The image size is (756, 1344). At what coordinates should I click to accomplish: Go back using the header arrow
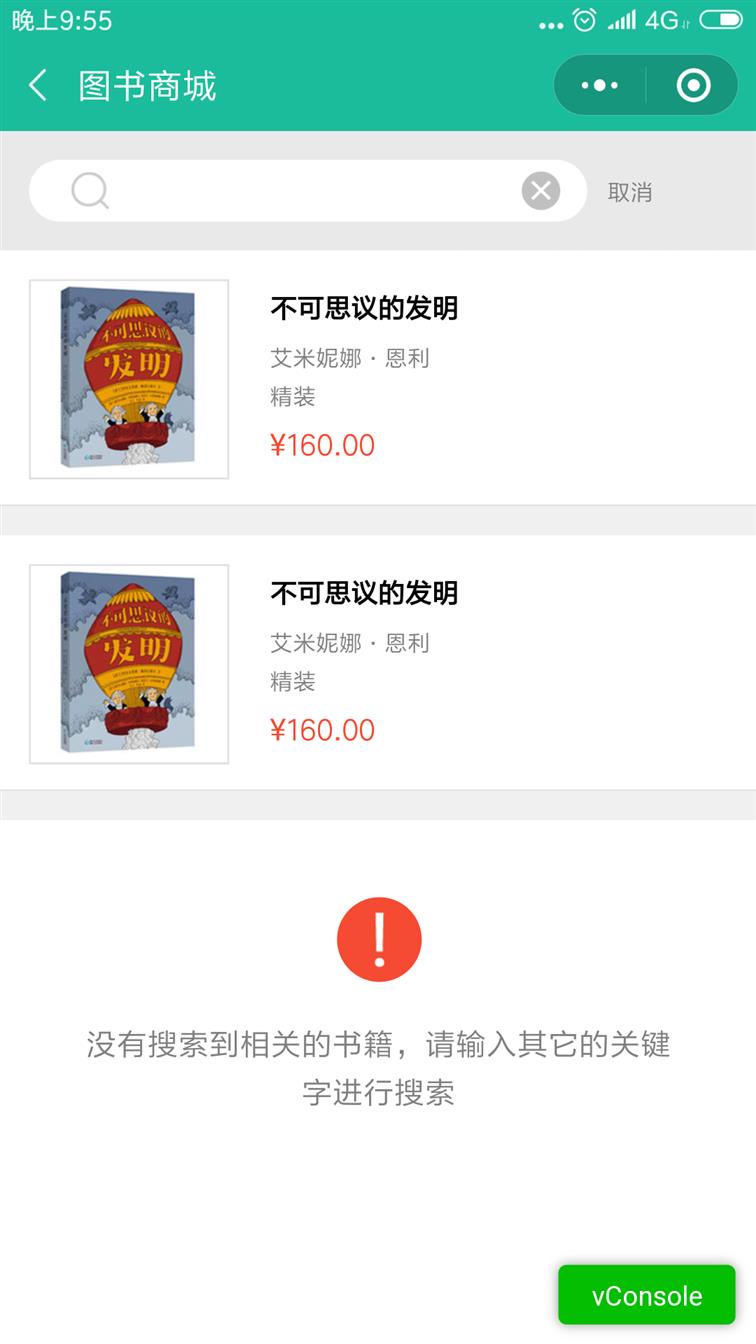[38, 86]
